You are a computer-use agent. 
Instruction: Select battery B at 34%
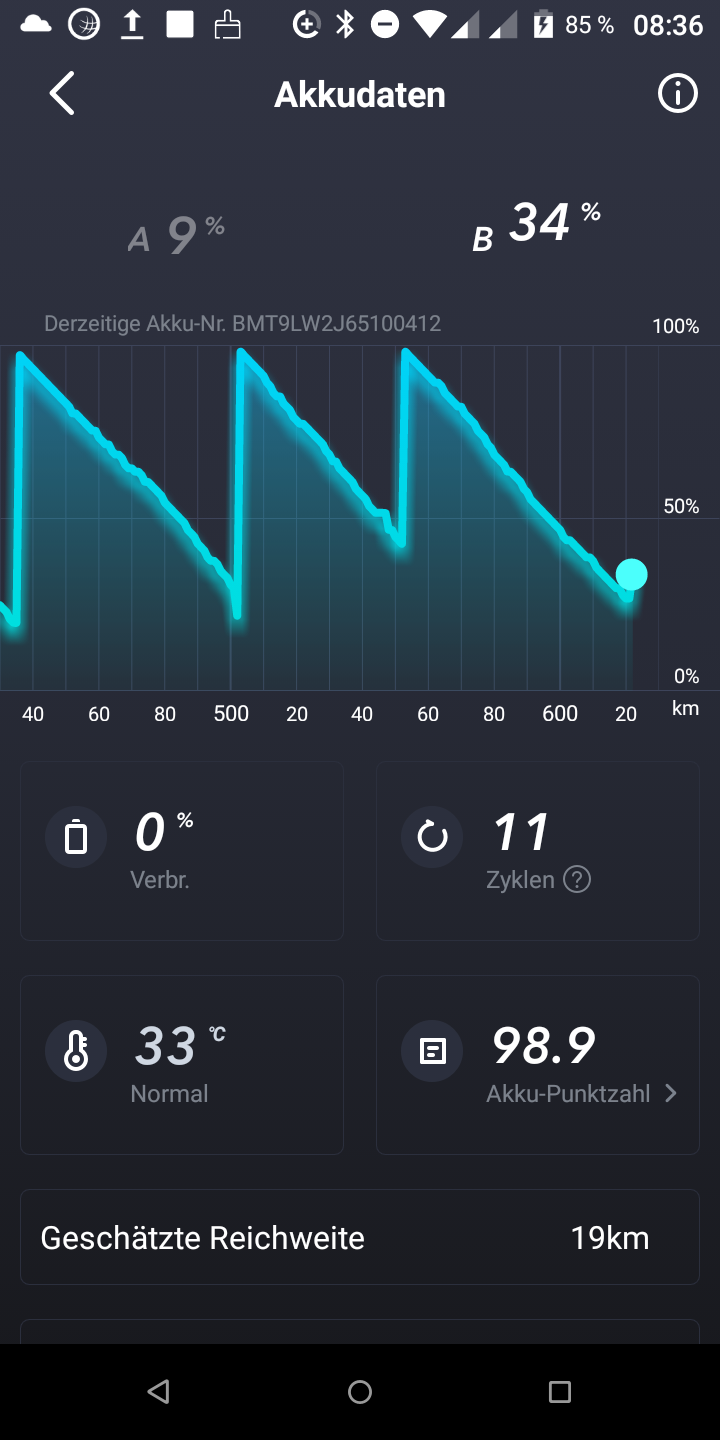(537, 226)
